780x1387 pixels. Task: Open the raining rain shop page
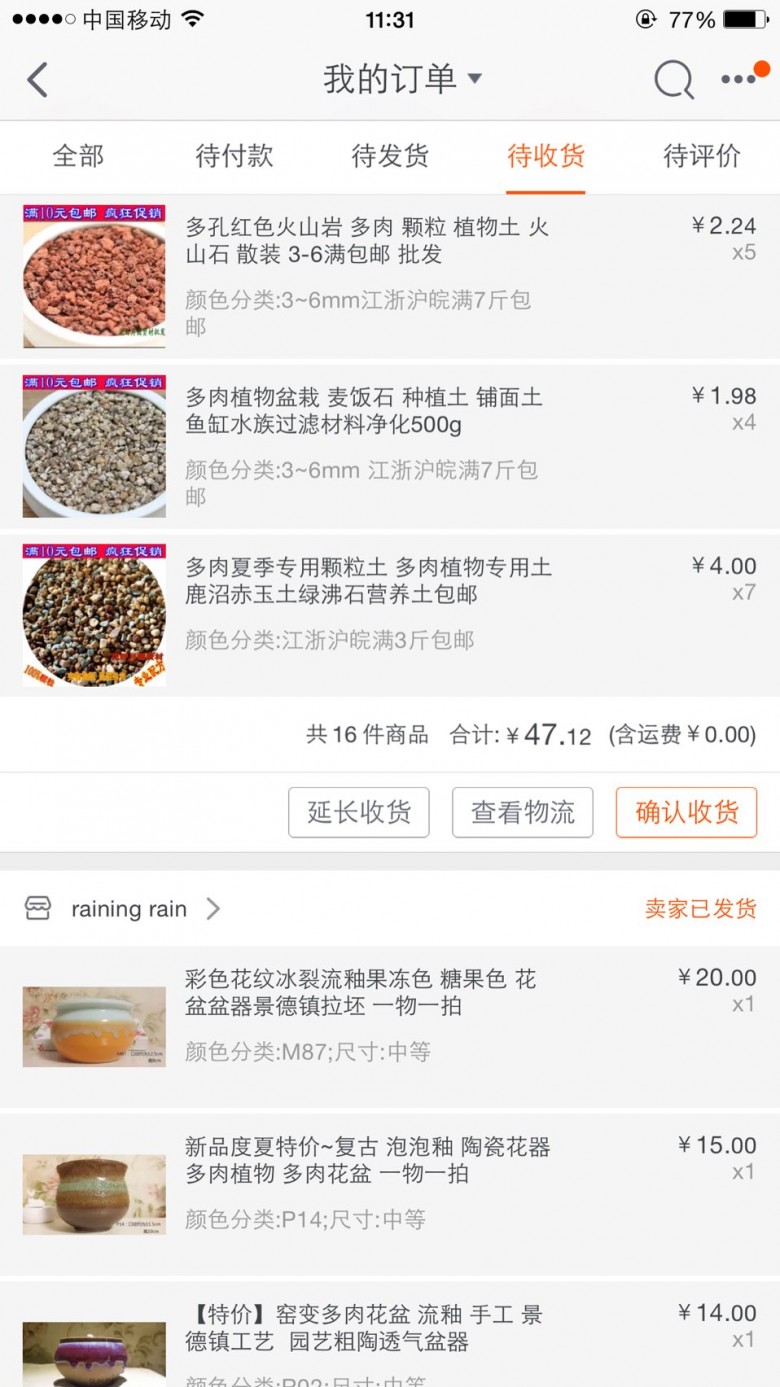(x=128, y=909)
